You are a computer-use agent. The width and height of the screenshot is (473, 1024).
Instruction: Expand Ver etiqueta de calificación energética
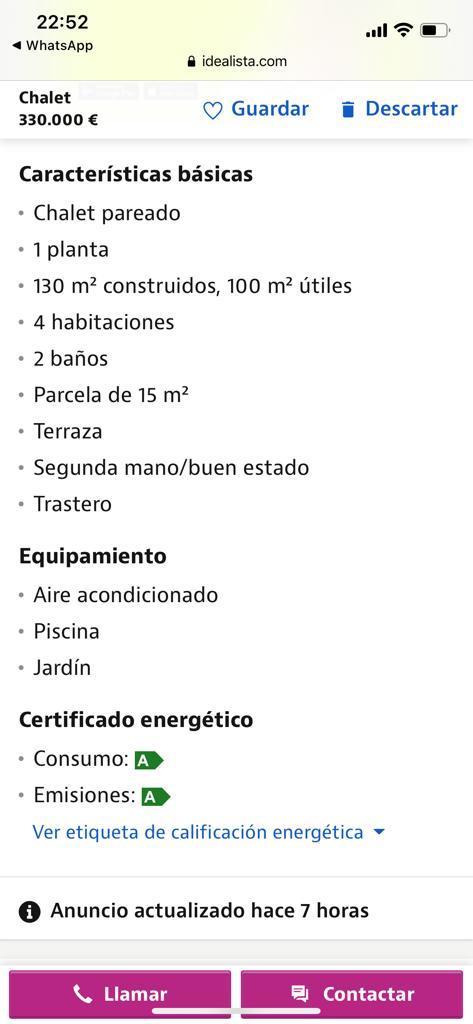208,832
